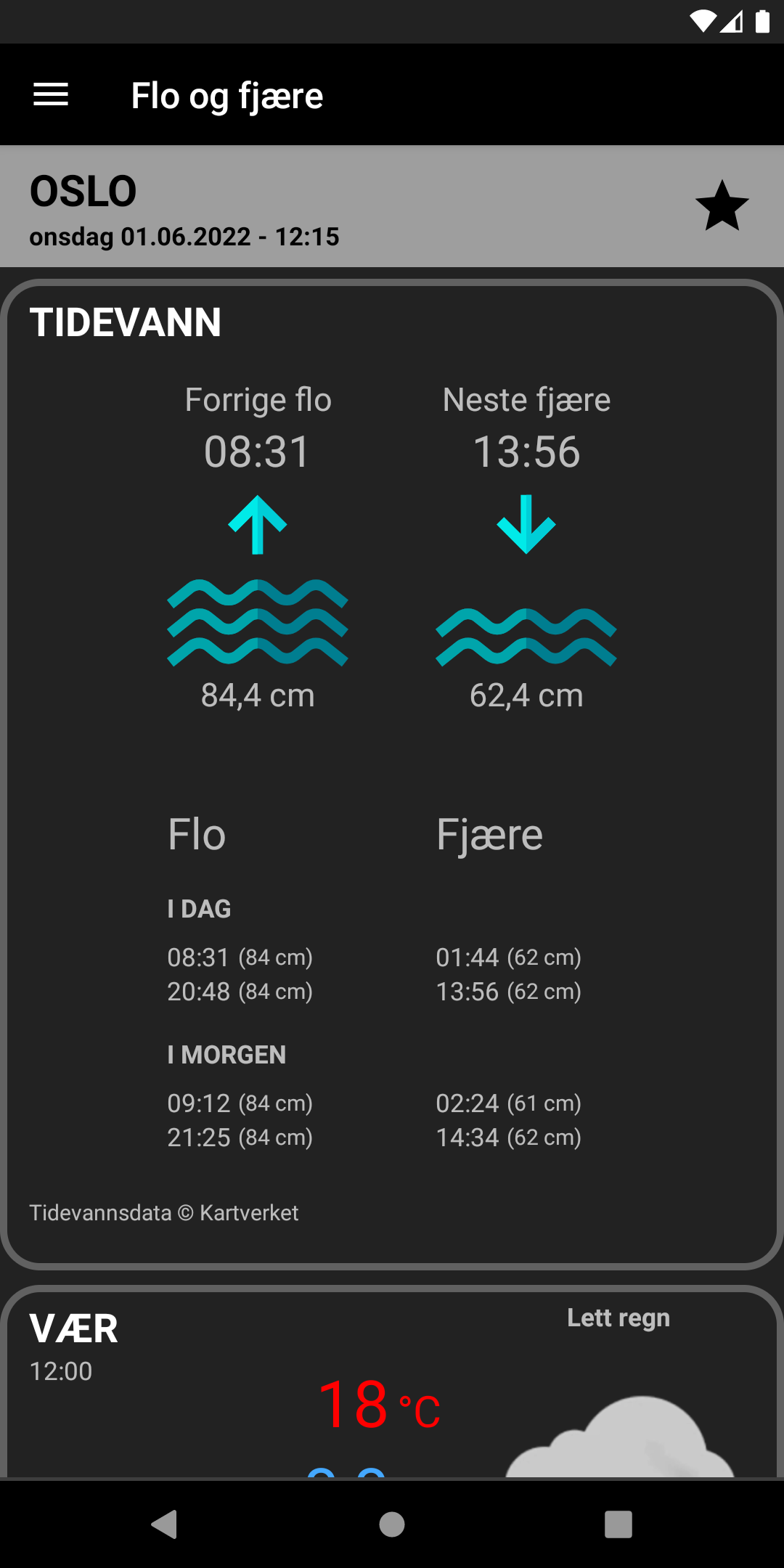Tap the rising tide arrow icon
784x1568 pixels.
coord(257,526)
